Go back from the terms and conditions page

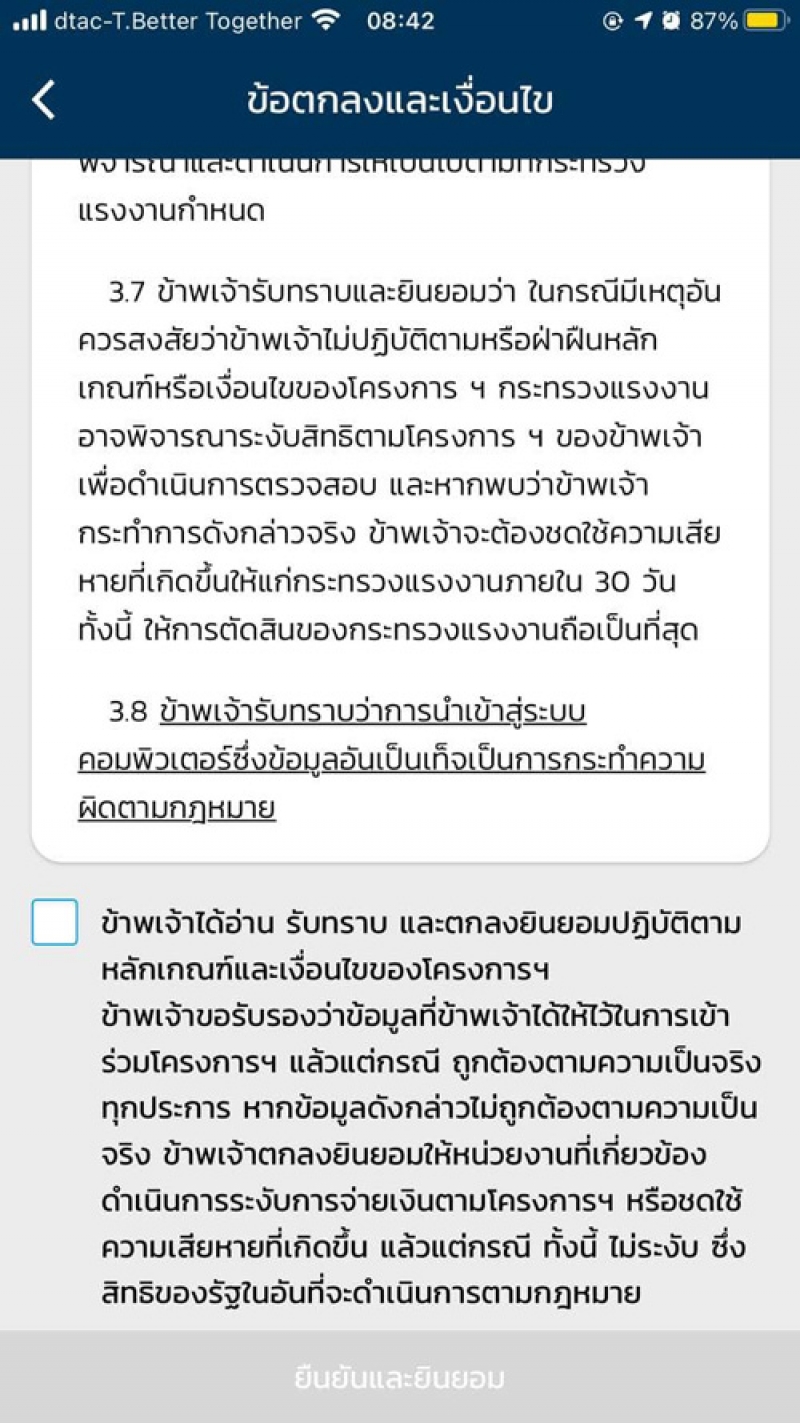[x=43, y=101]
